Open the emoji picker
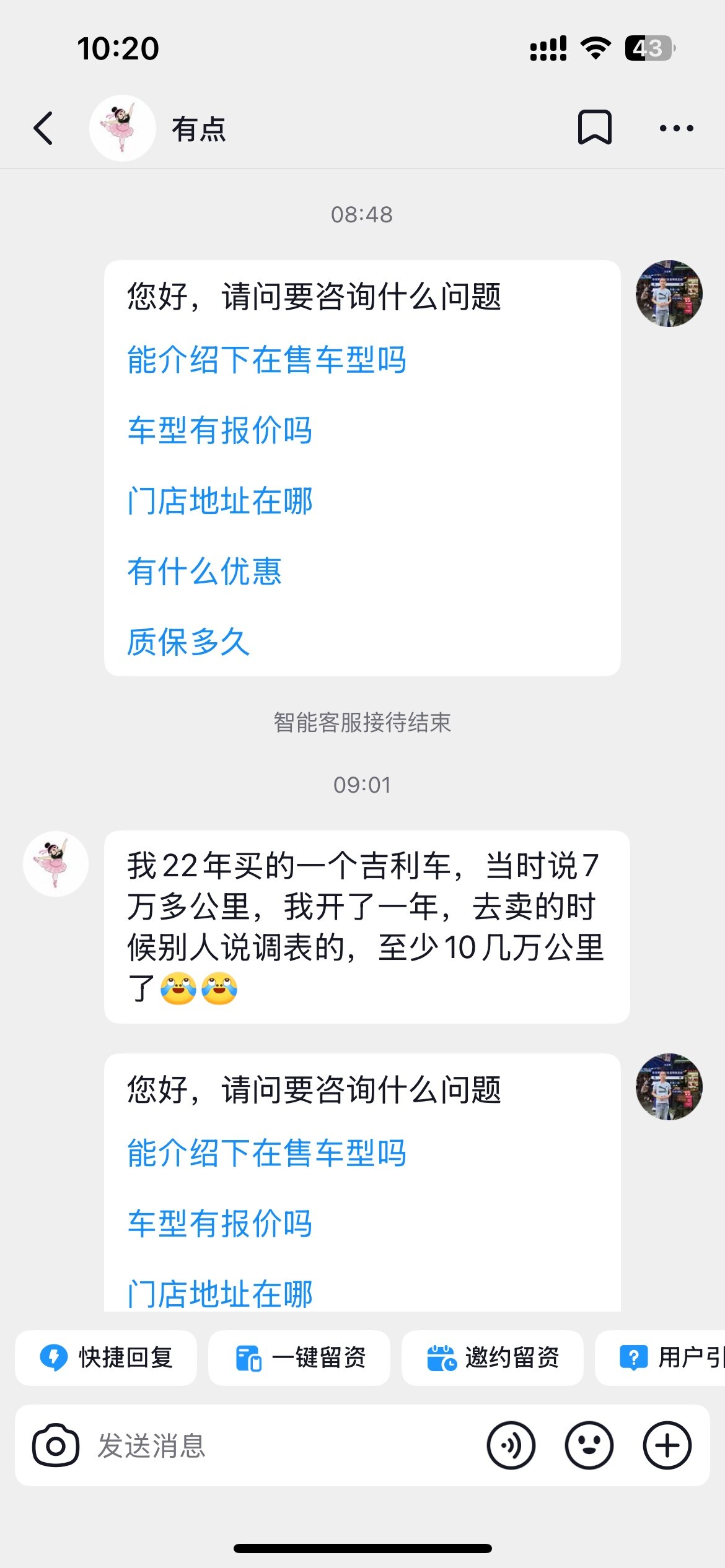The width and height of the screenshot is (725, 1568). click(589, 1445)
